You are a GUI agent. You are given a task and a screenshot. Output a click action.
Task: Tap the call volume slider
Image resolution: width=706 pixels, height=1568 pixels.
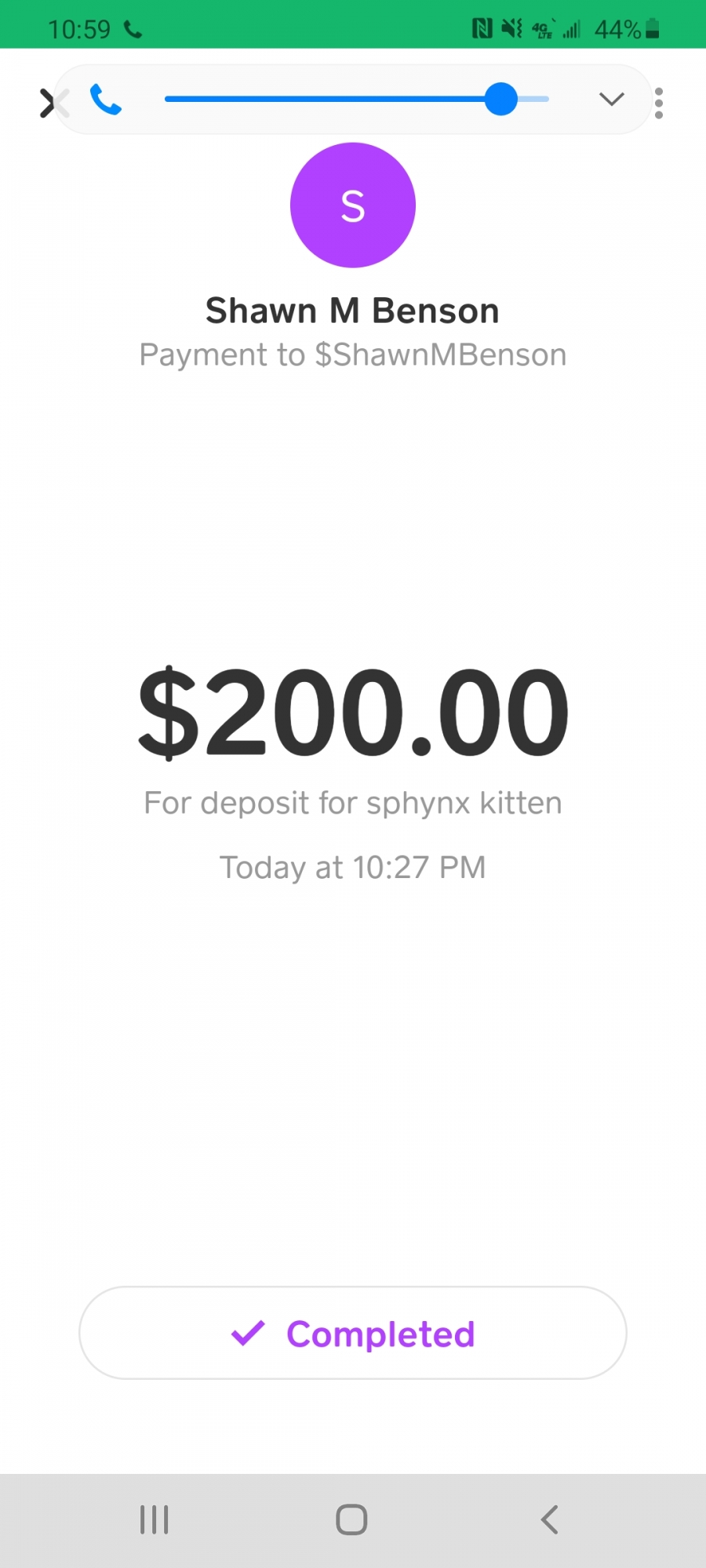356,99
